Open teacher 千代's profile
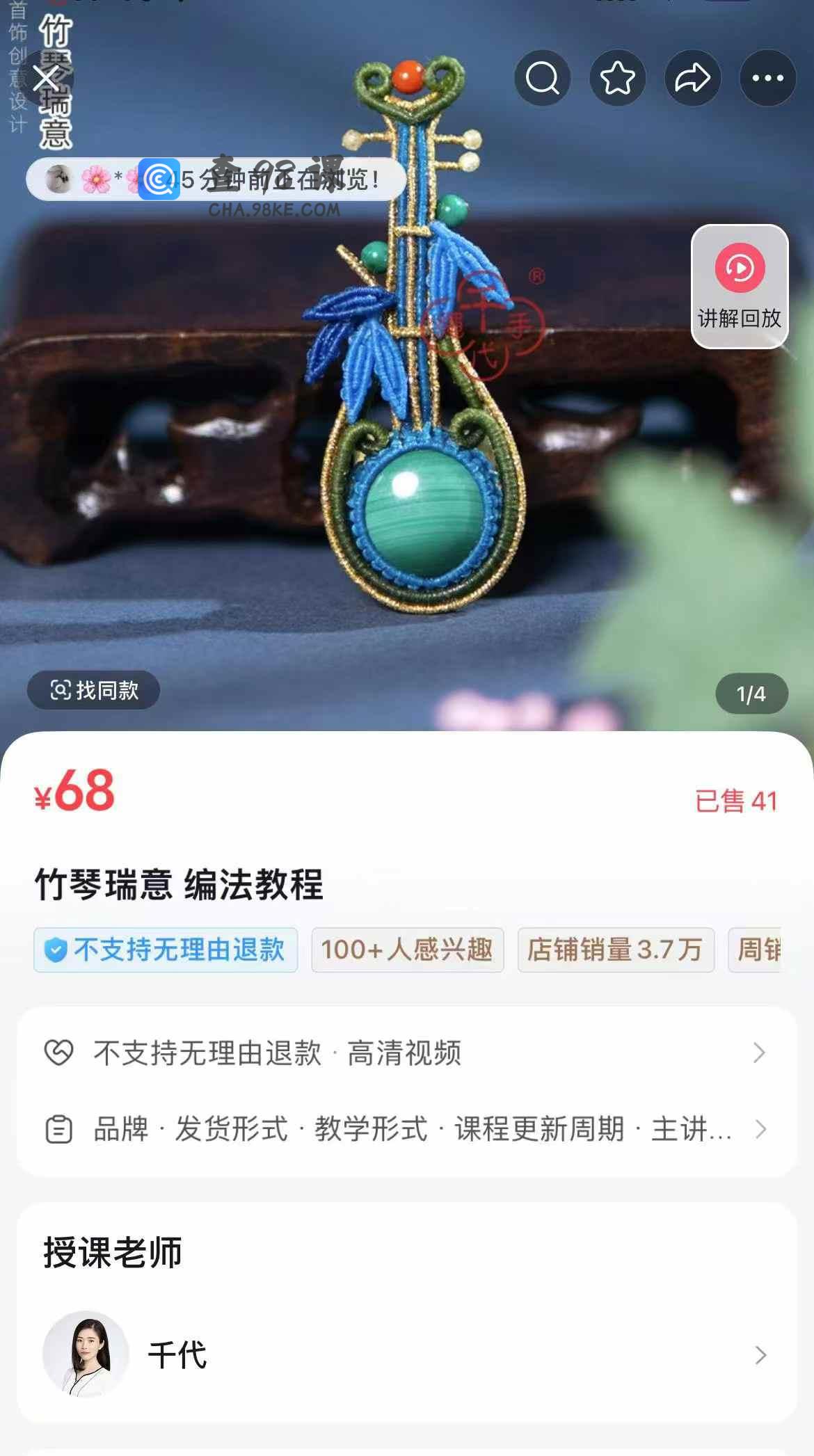 (406, 1354)
